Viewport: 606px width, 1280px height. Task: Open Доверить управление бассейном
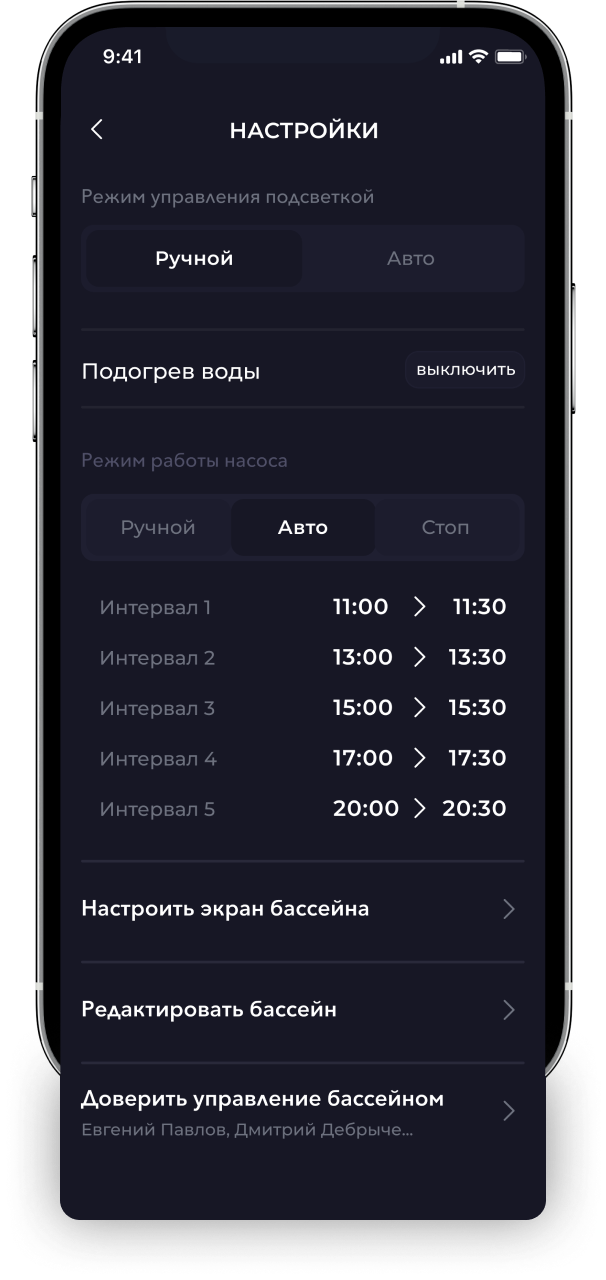[303, 1112]
